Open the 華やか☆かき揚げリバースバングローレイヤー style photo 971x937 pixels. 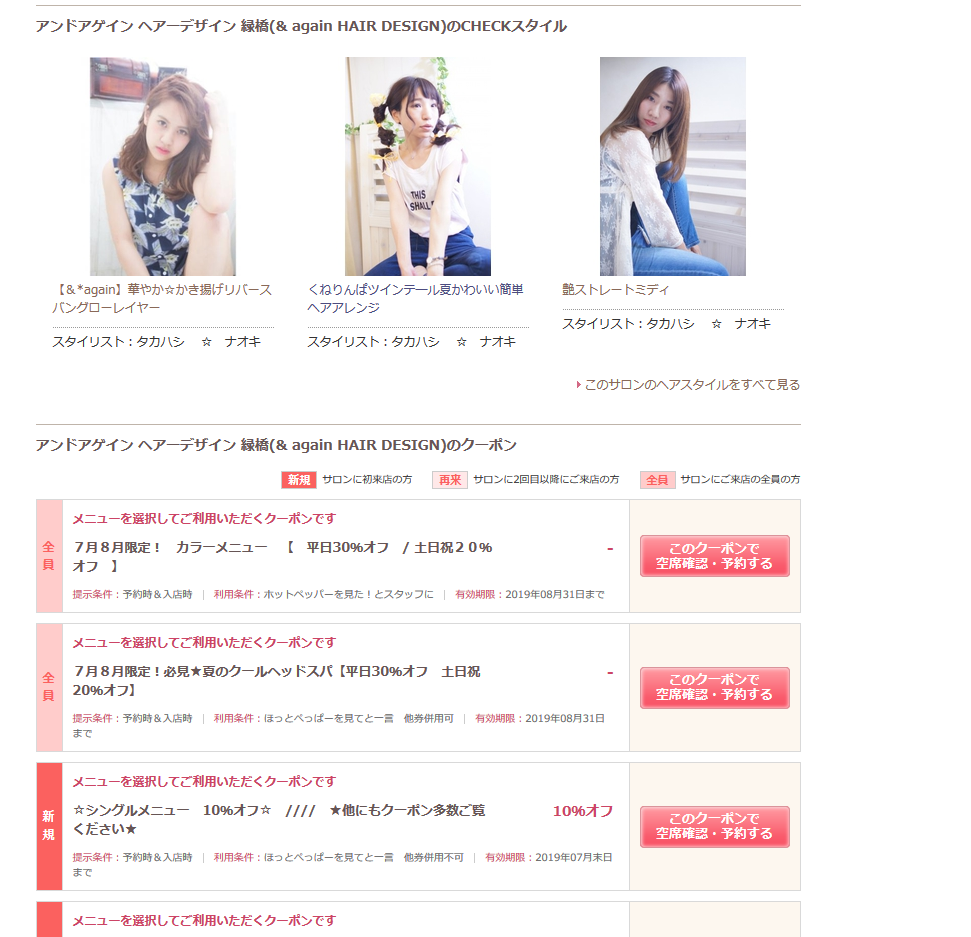click(x=163, y=166)
